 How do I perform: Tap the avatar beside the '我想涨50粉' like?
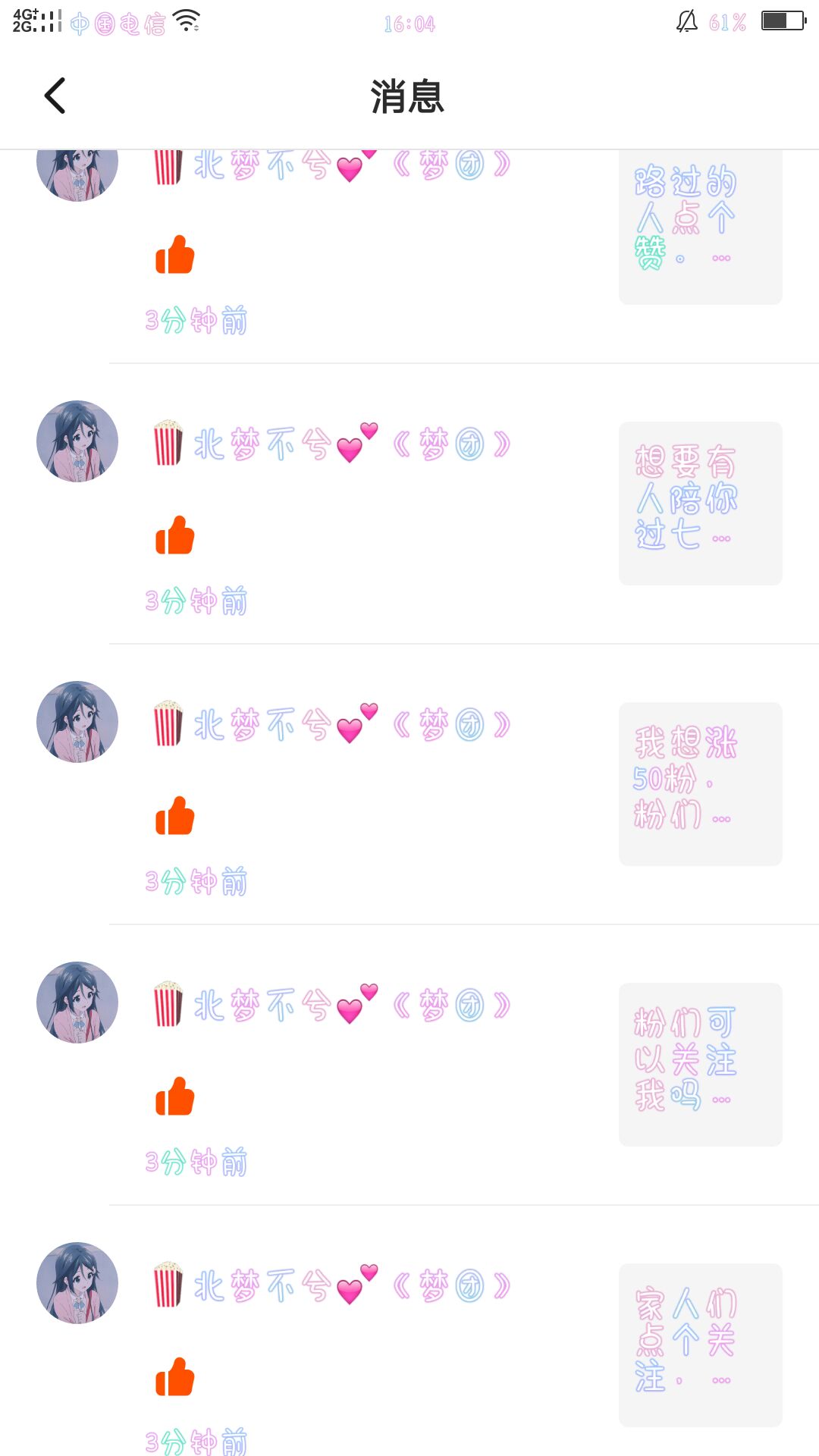point(77,722)
